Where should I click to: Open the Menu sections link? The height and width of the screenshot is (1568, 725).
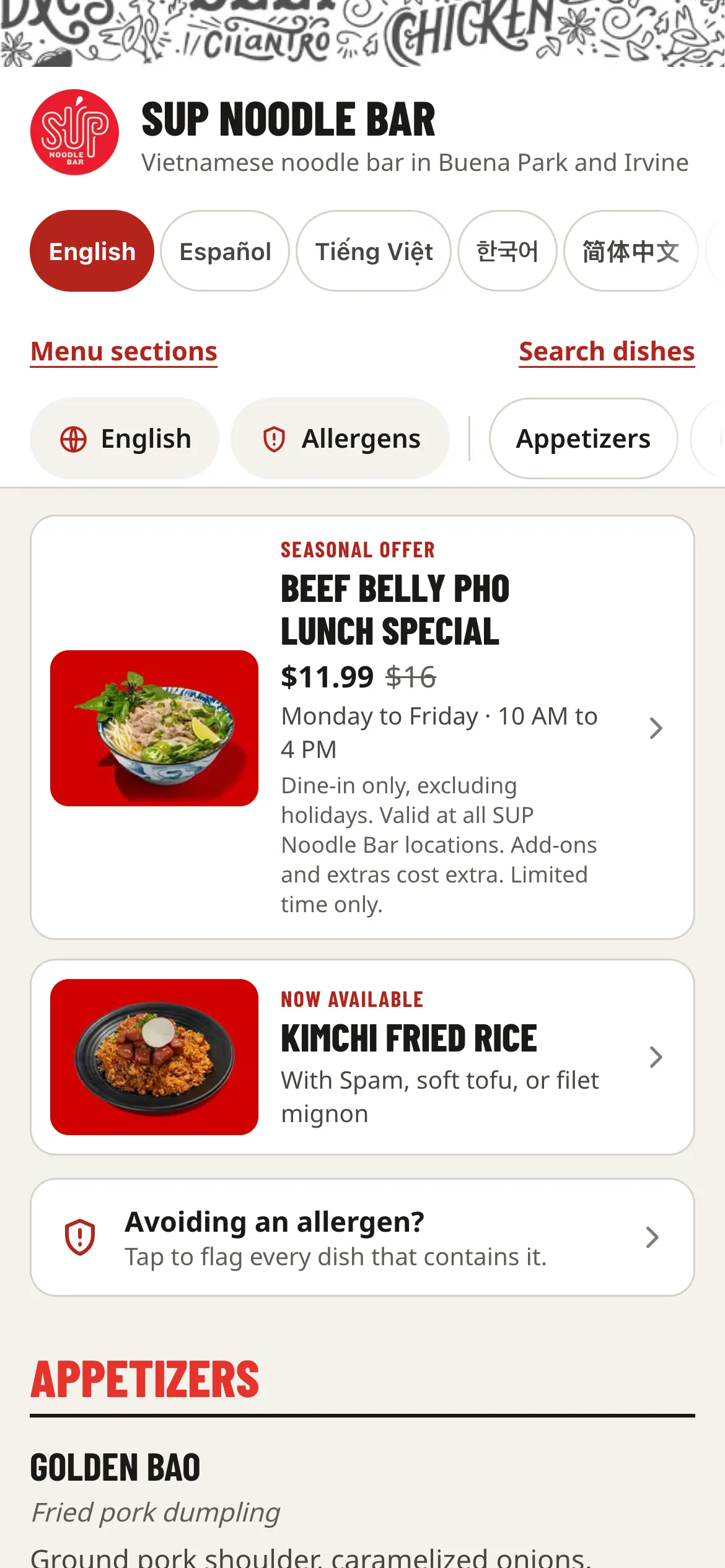pyautogui.click(x=124, y=352)
